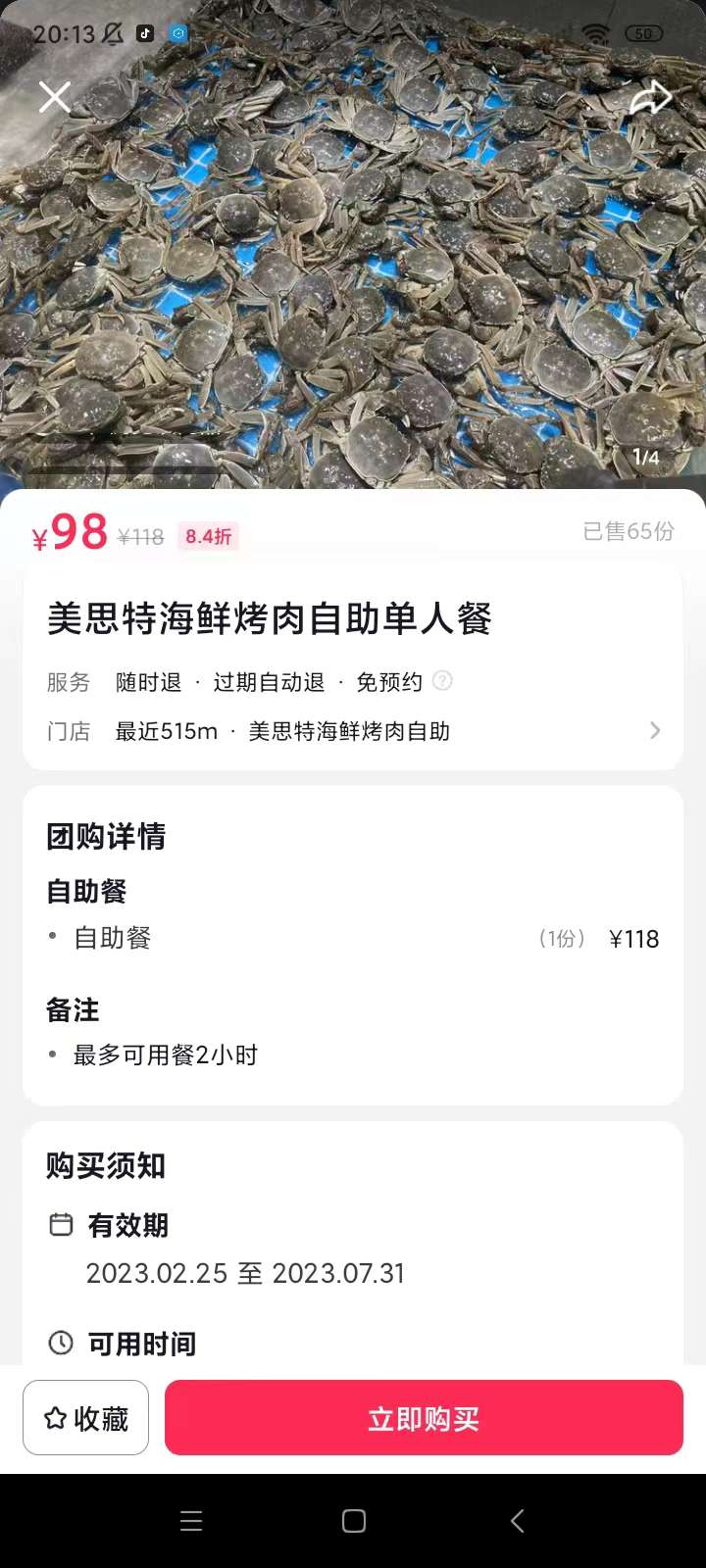Go back with system navigation
This screenshot has width=706, height=1568.
[x=517, y=1521]
